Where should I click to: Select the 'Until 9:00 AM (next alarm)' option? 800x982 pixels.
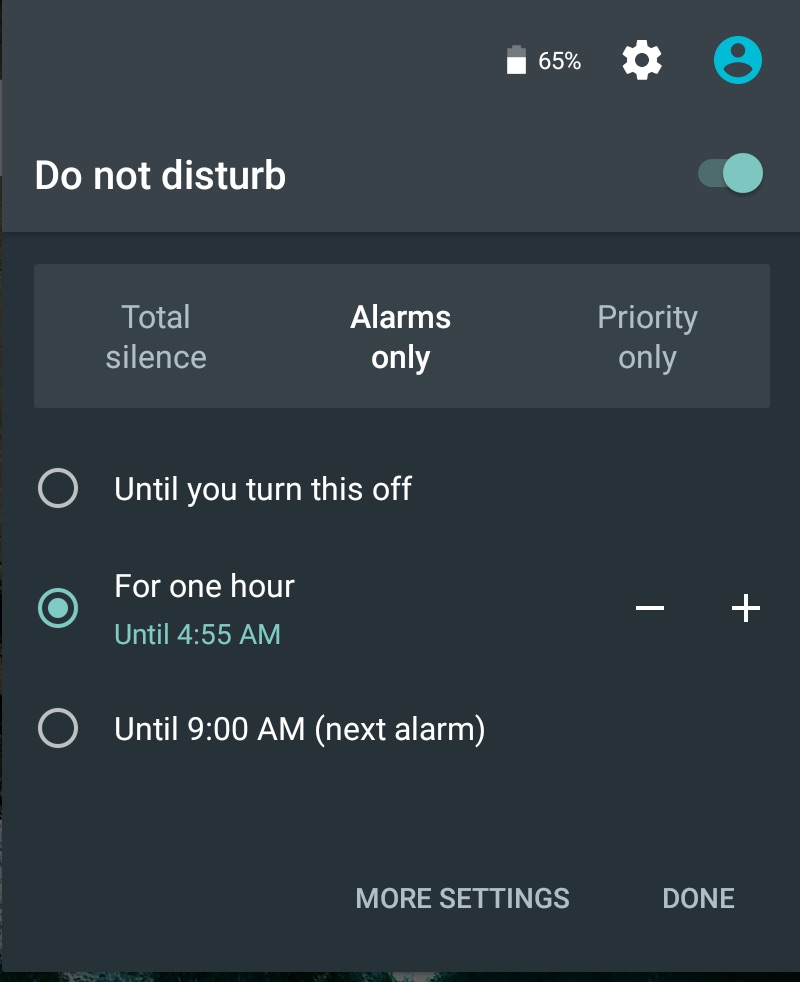tap(58, 730)
